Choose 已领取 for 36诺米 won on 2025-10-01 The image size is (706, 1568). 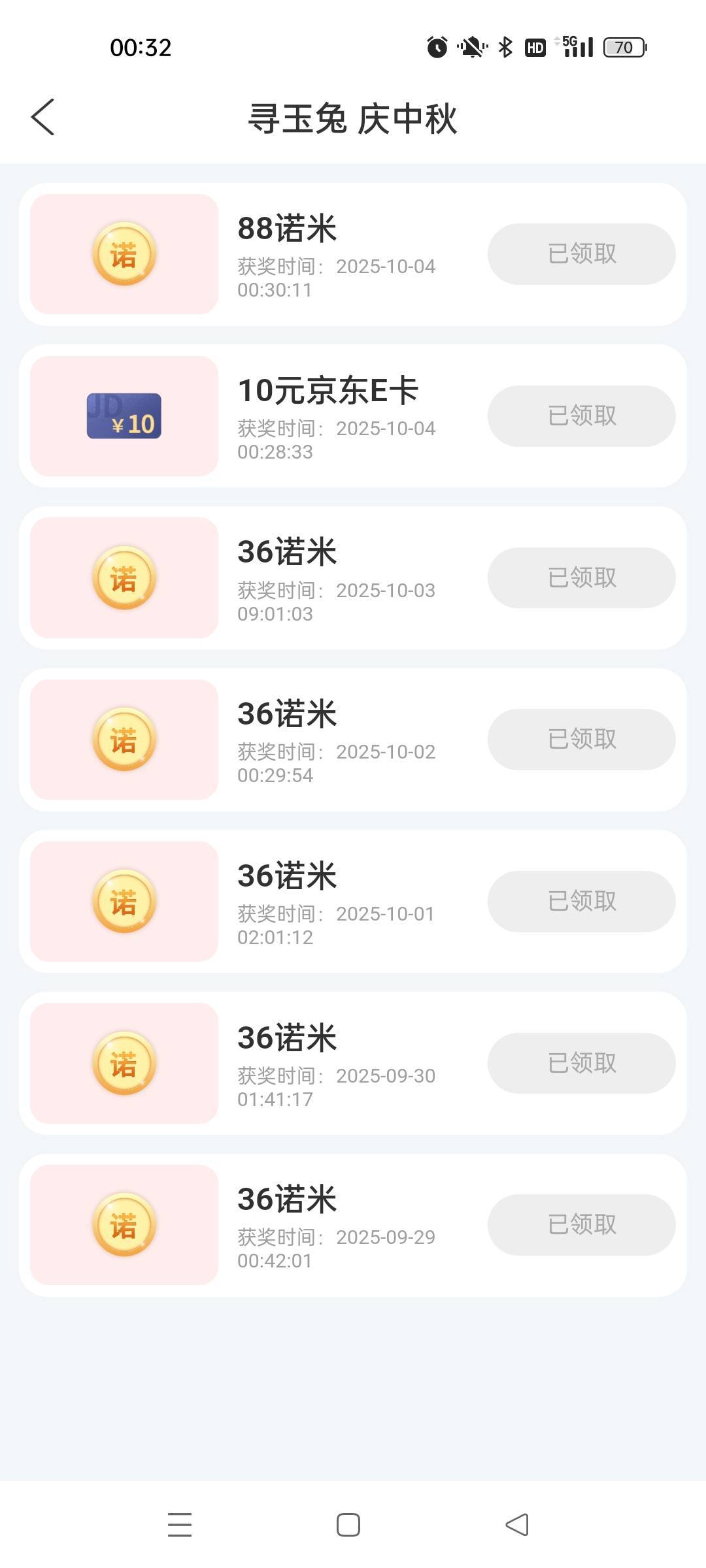click(581, 901)
